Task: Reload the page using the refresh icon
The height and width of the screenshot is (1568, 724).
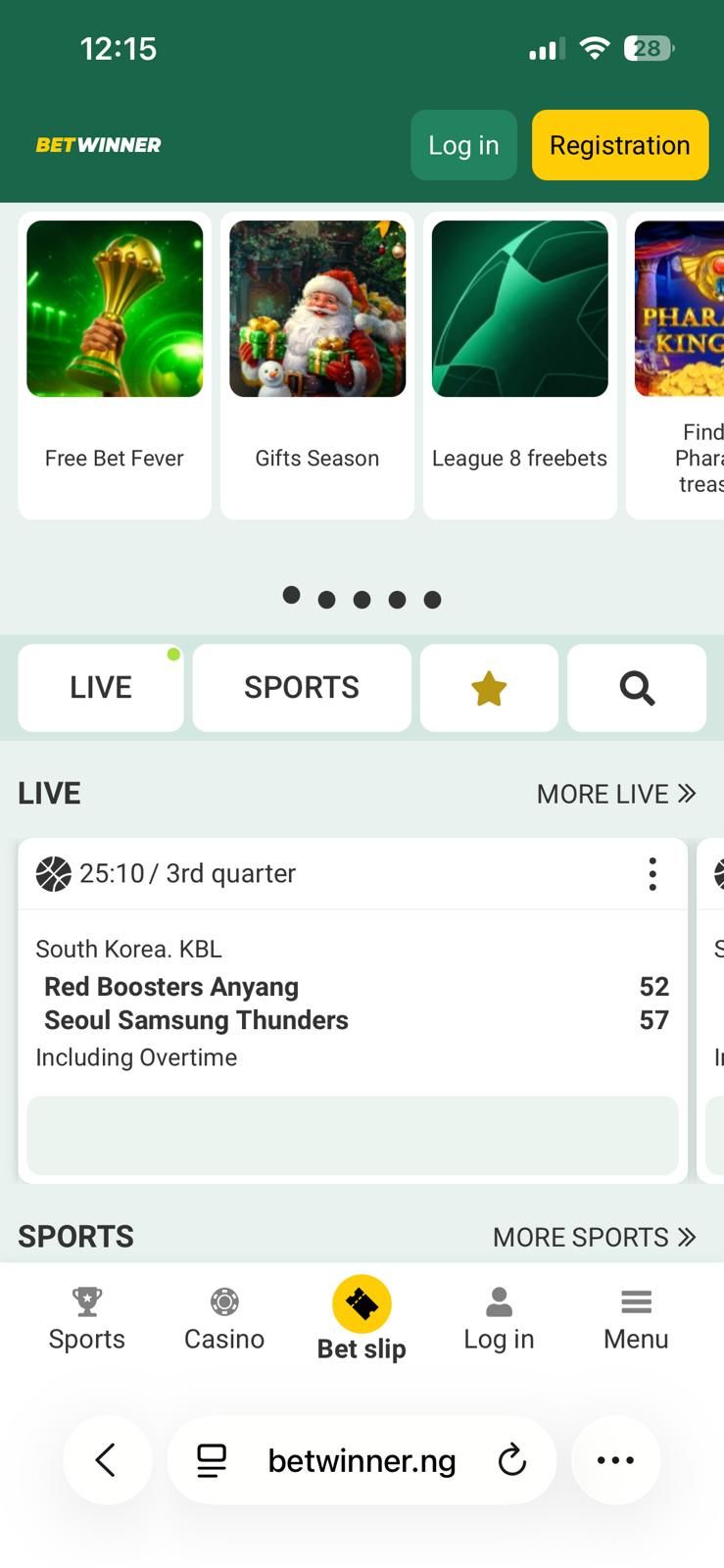Action: click(x=512, y=1460)
